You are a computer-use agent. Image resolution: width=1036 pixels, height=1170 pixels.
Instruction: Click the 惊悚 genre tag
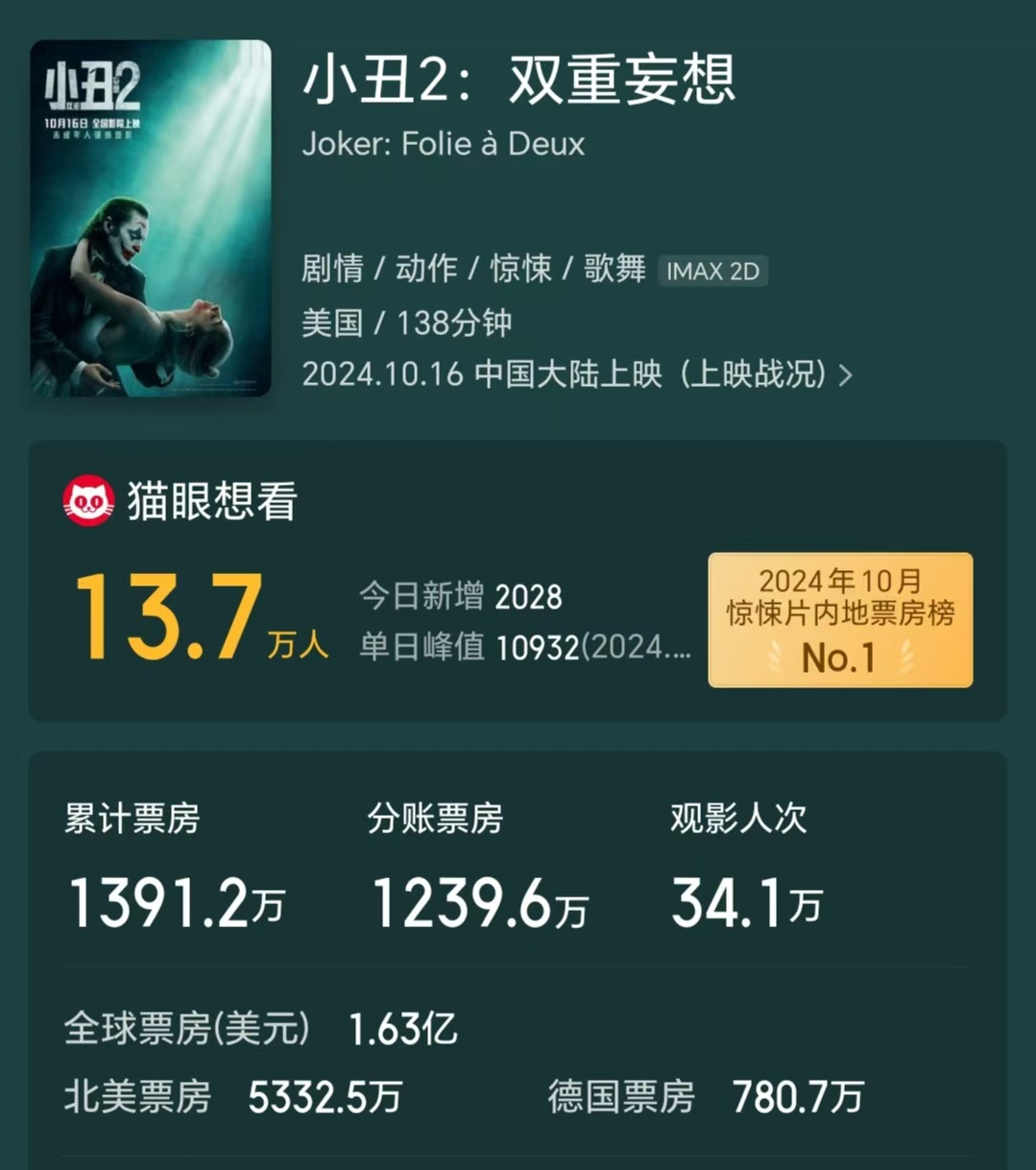(x=520, y=271)
